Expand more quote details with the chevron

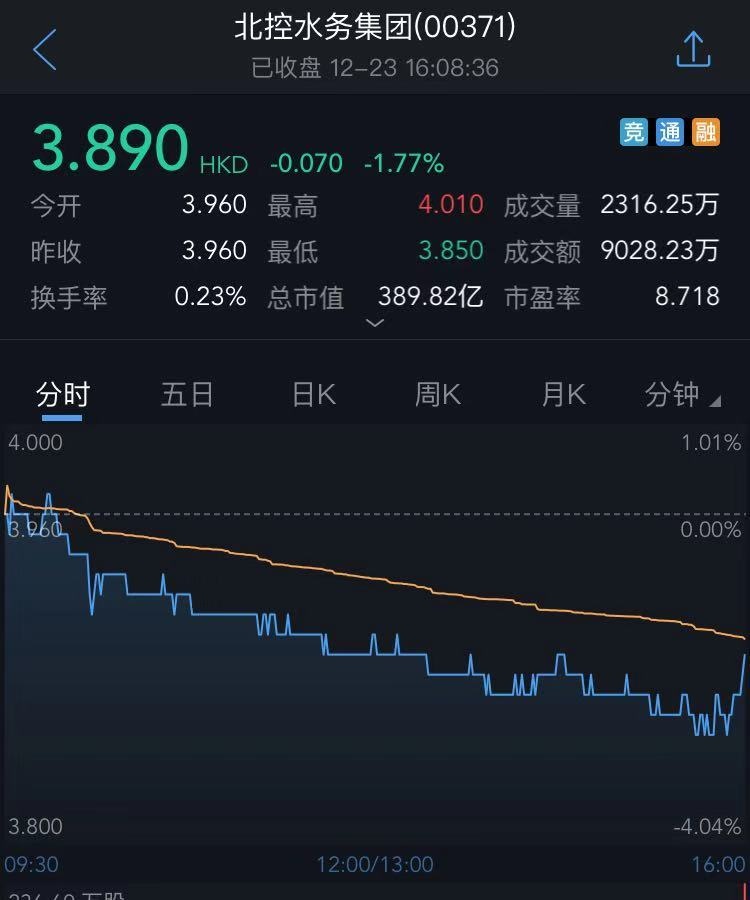pos(375,323)
